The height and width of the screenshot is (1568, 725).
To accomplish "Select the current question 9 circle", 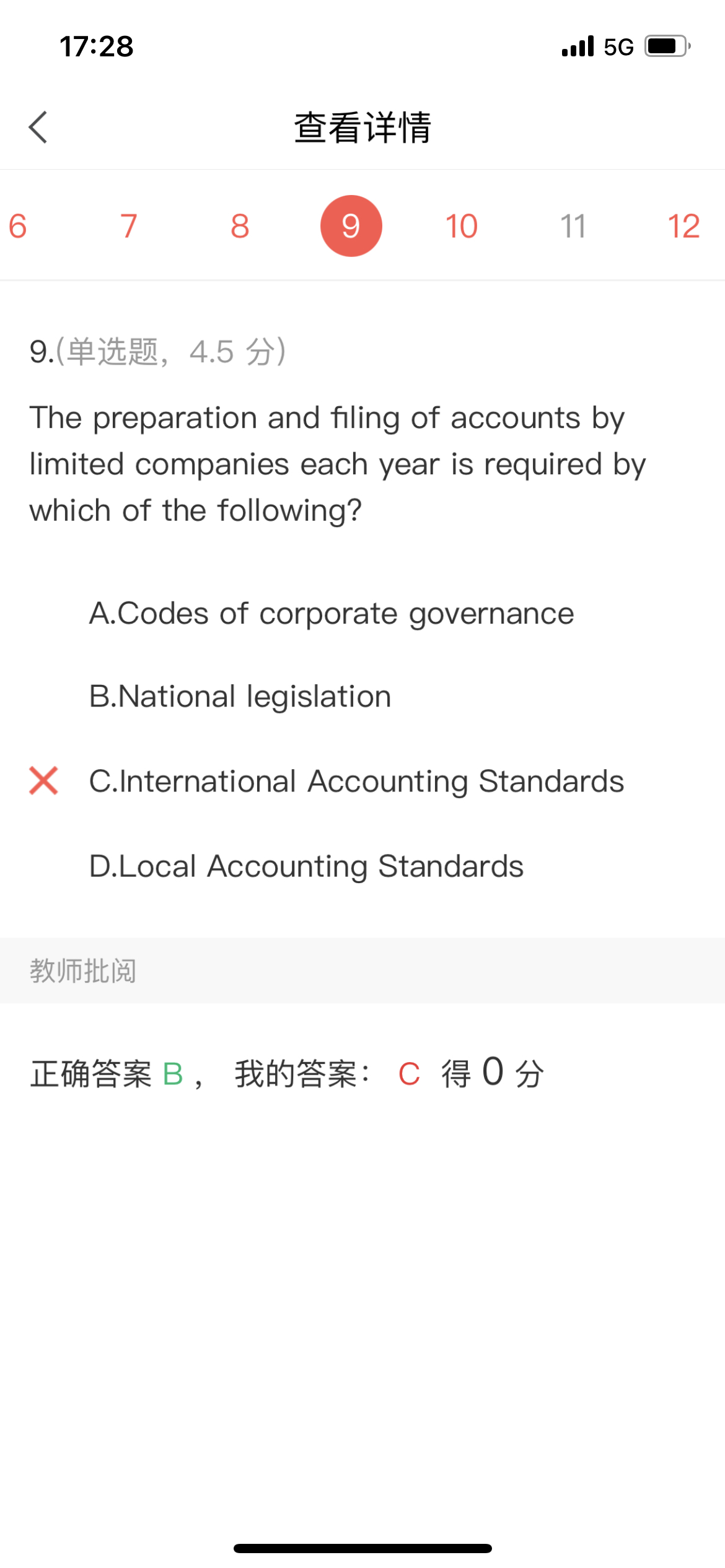I will pos(351,226).
